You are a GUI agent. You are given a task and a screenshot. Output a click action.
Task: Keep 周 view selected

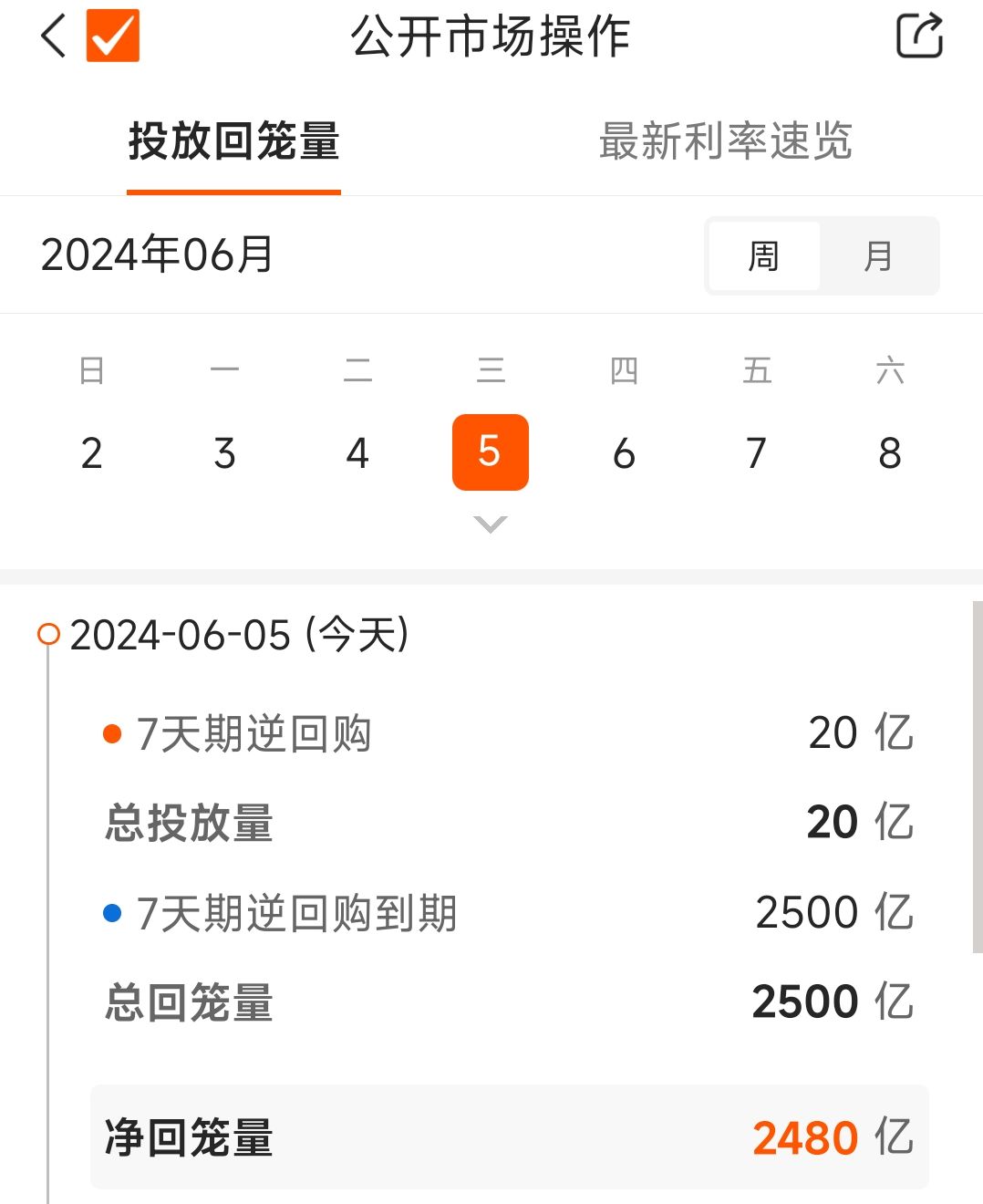pos(764,256)
